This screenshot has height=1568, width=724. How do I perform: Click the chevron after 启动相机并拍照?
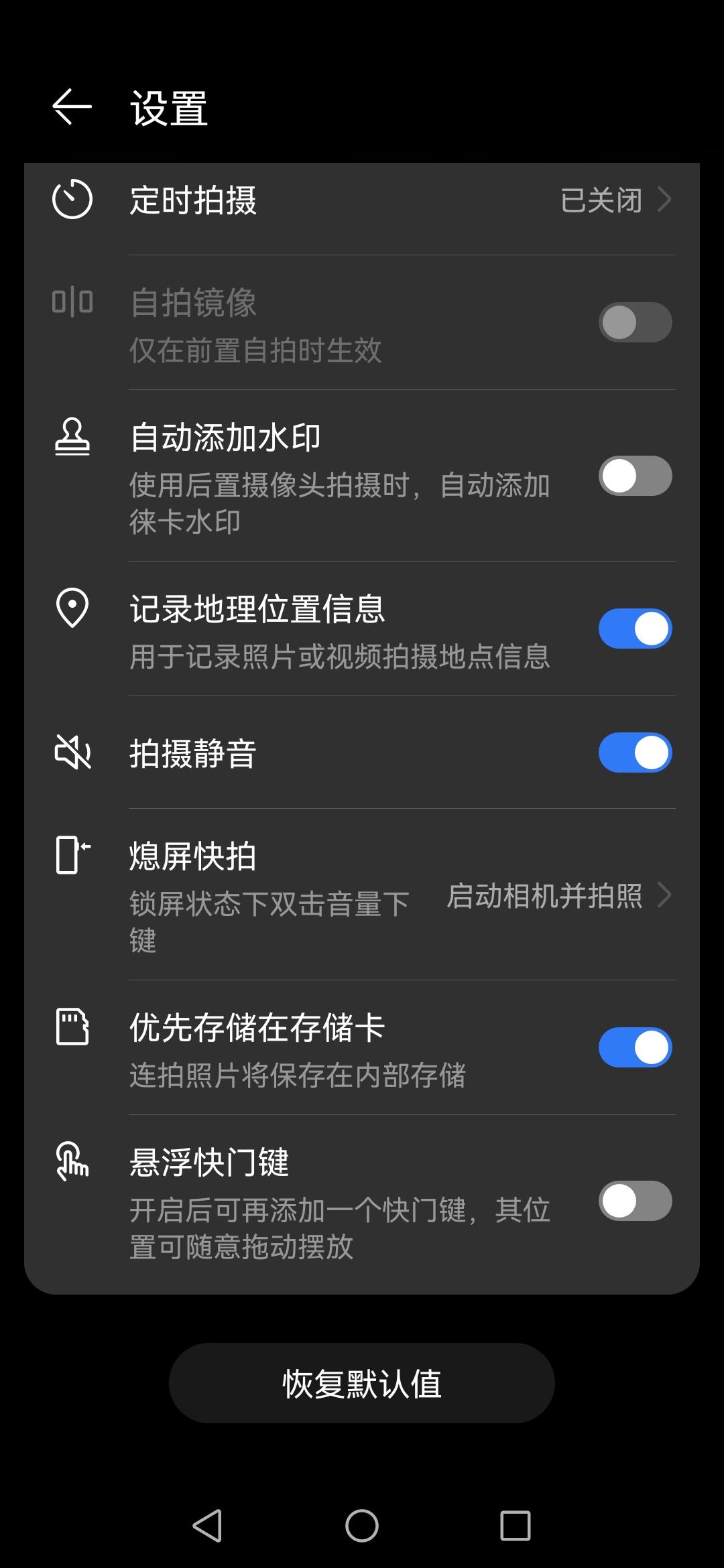coord(666,895)
